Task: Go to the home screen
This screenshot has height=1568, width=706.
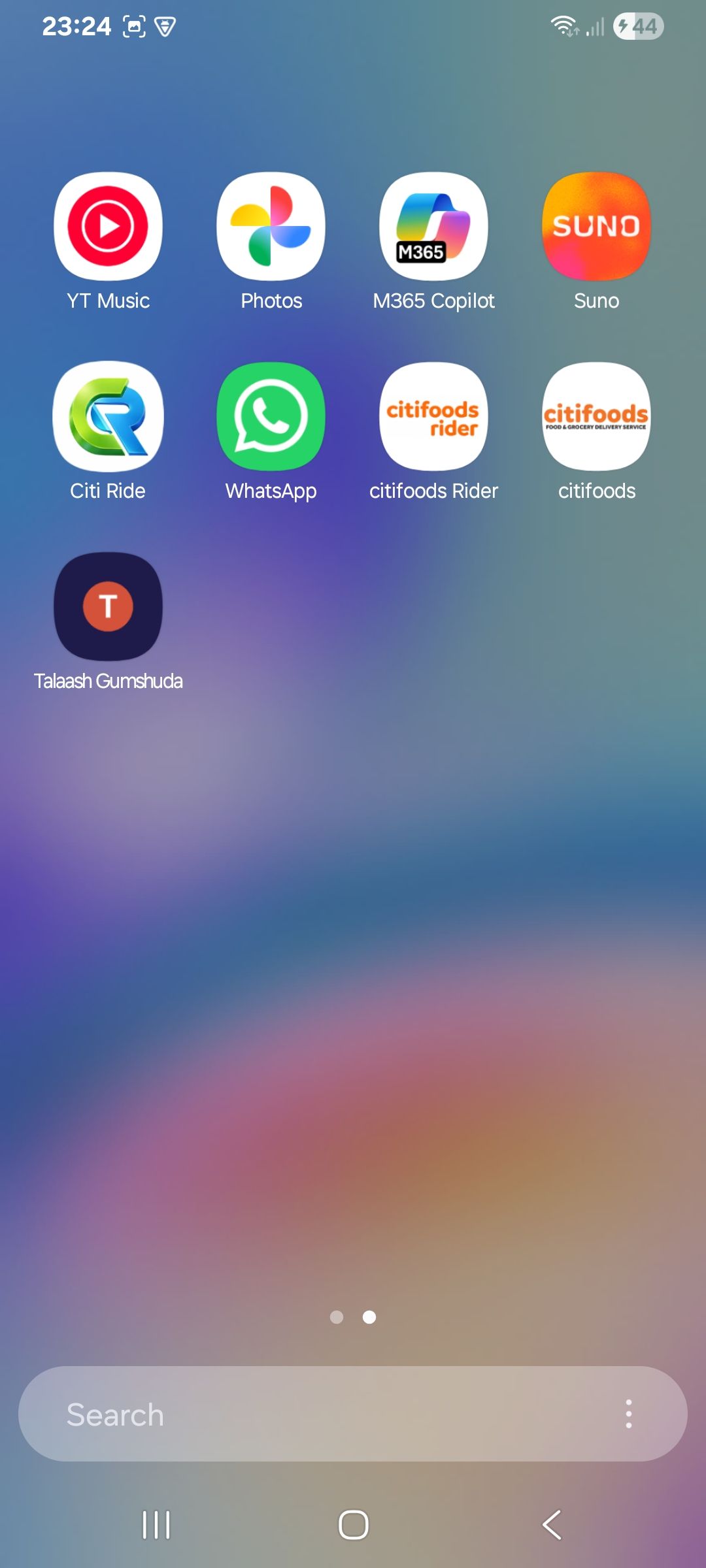Action: (x=354, y=1525)
